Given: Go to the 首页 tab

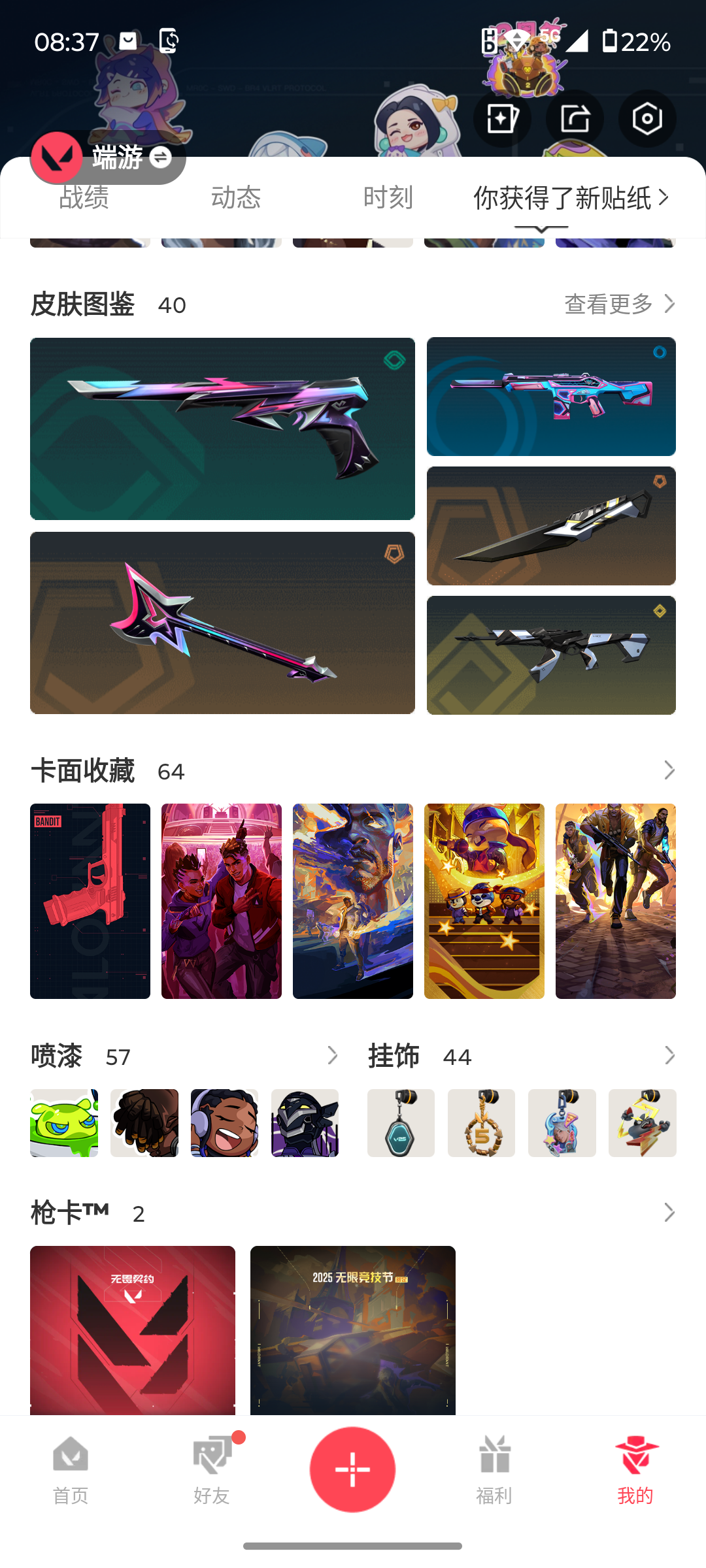Looking at the screenshot, I should tap(71, 1469).
